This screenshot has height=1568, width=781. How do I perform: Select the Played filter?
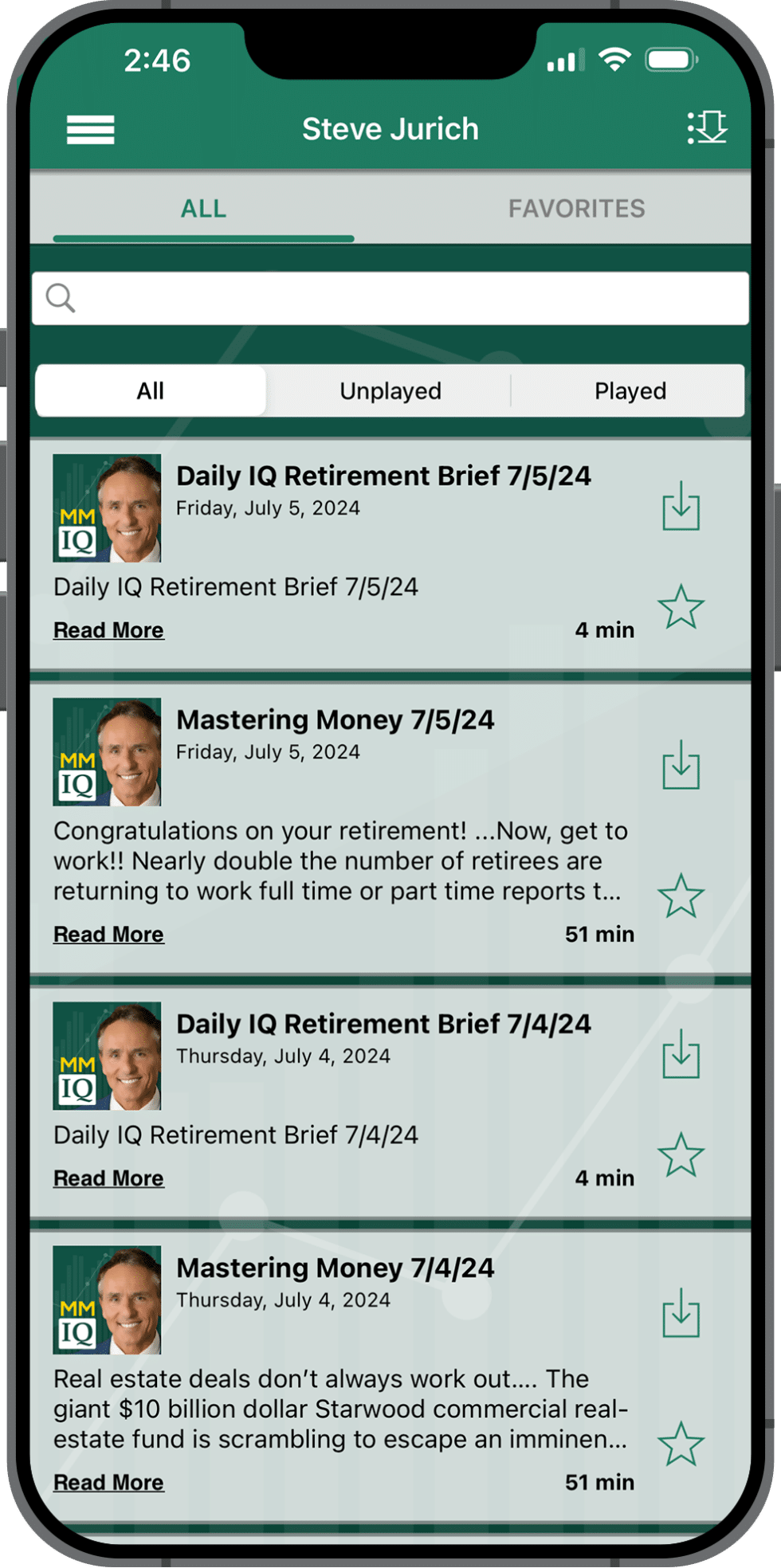click(x=629, y=390)
